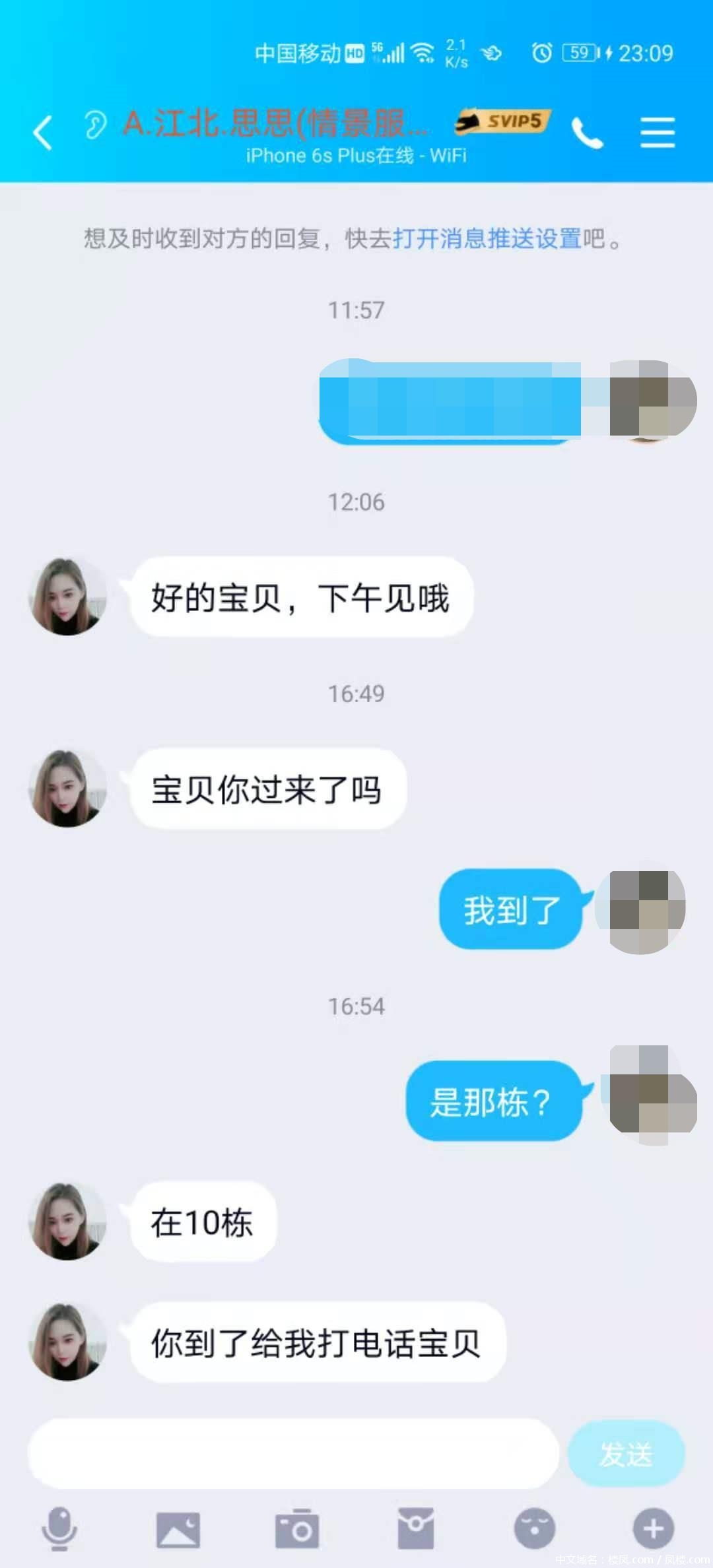
Task: Tap the contact's avatar beside 在10栋
Action: (x=67, y=1222)
